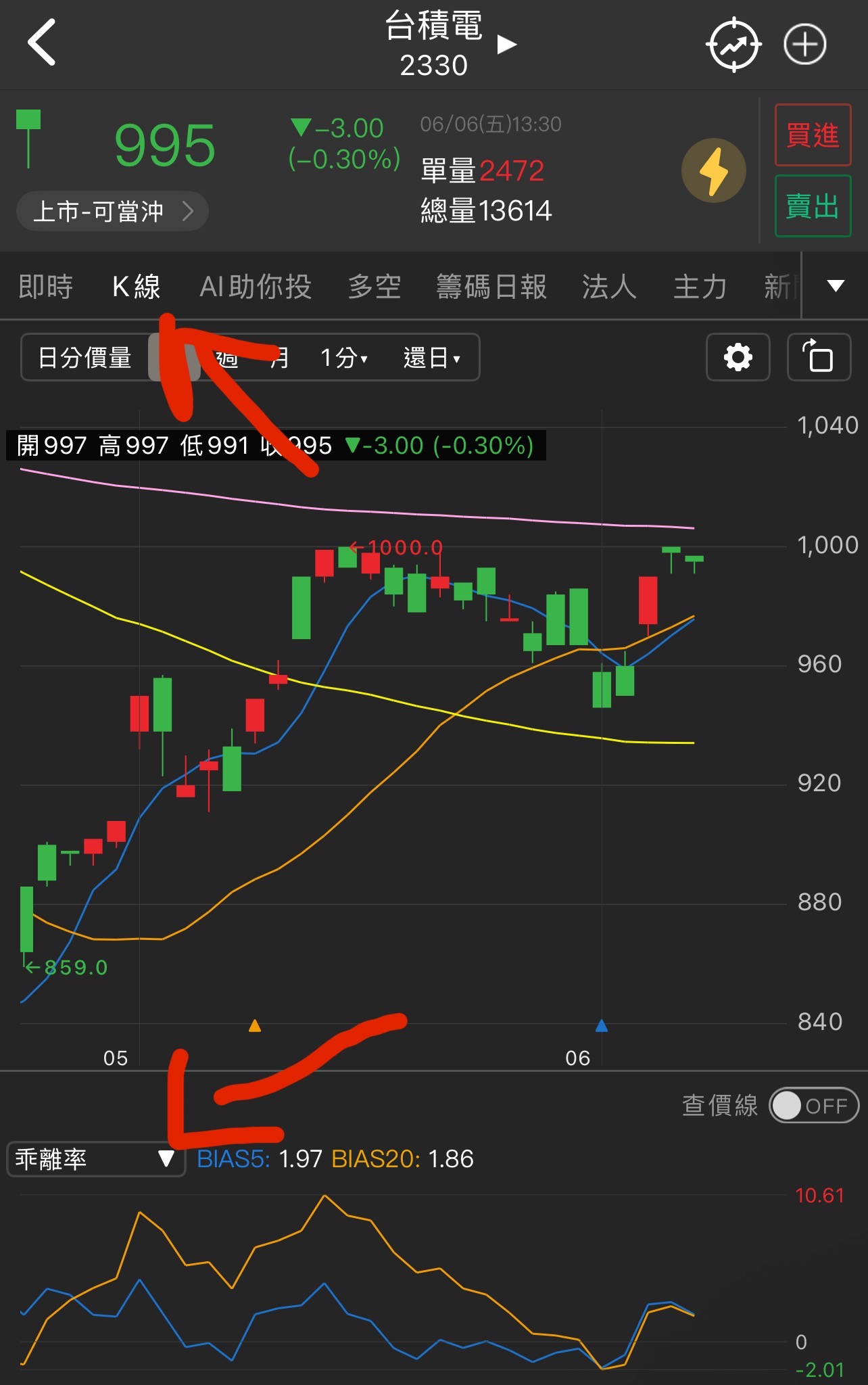Tap the orange triangle marker below the chart

click(254, 1026)
